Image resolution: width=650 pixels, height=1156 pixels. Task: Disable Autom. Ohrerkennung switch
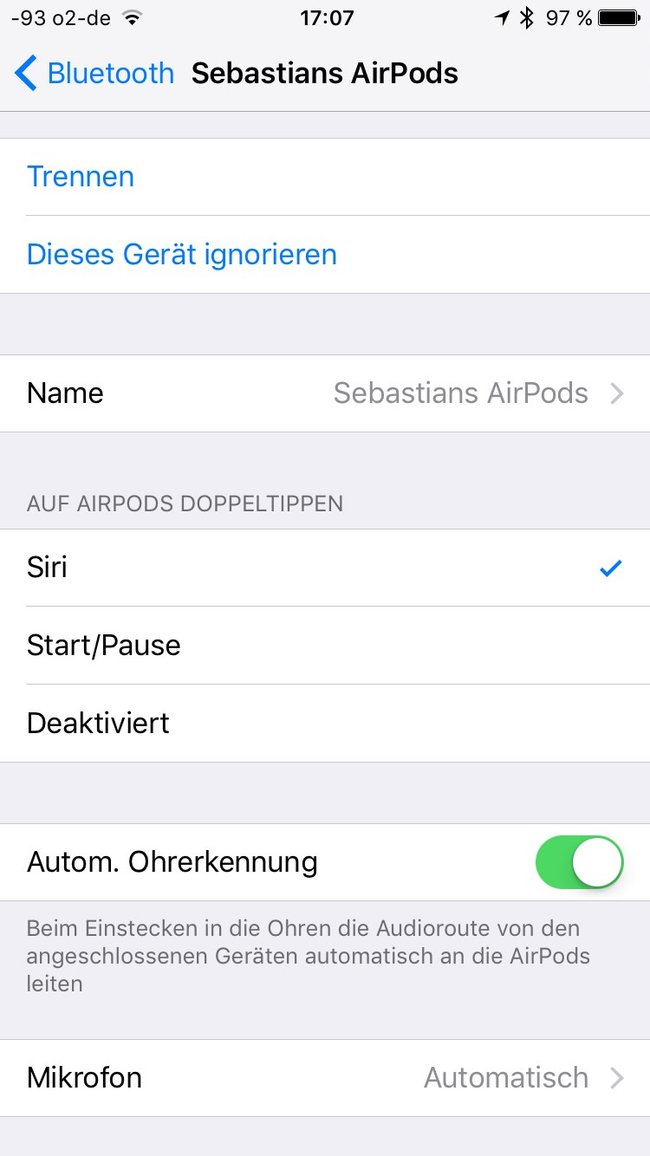[x=579, y=861]
